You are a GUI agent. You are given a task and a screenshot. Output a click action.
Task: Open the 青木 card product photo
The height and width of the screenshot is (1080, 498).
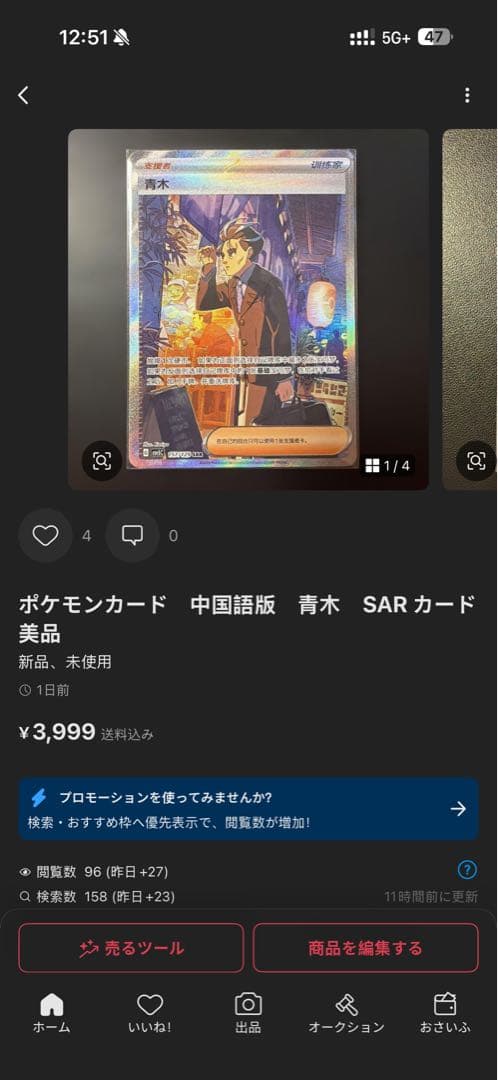(x=248, y=309)
